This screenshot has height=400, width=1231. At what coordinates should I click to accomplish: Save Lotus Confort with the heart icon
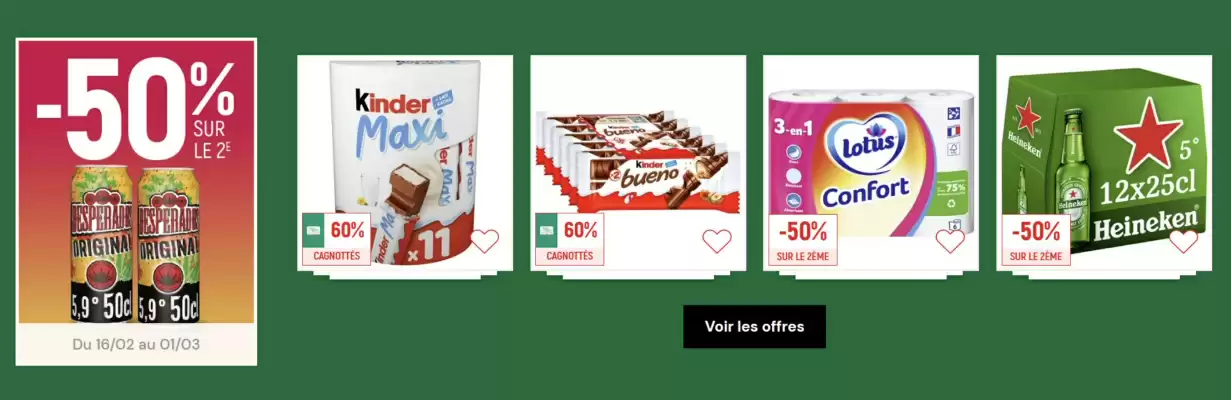pos(950,241)
